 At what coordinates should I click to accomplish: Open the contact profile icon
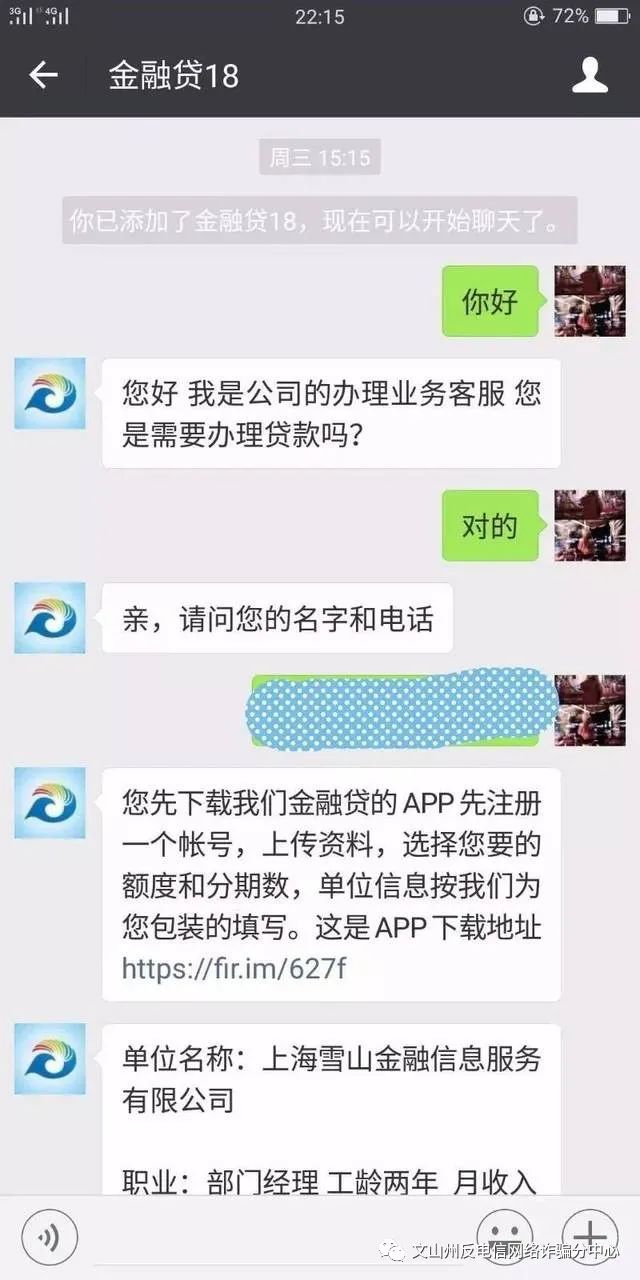pyautogui.click(x=590, y=75)
